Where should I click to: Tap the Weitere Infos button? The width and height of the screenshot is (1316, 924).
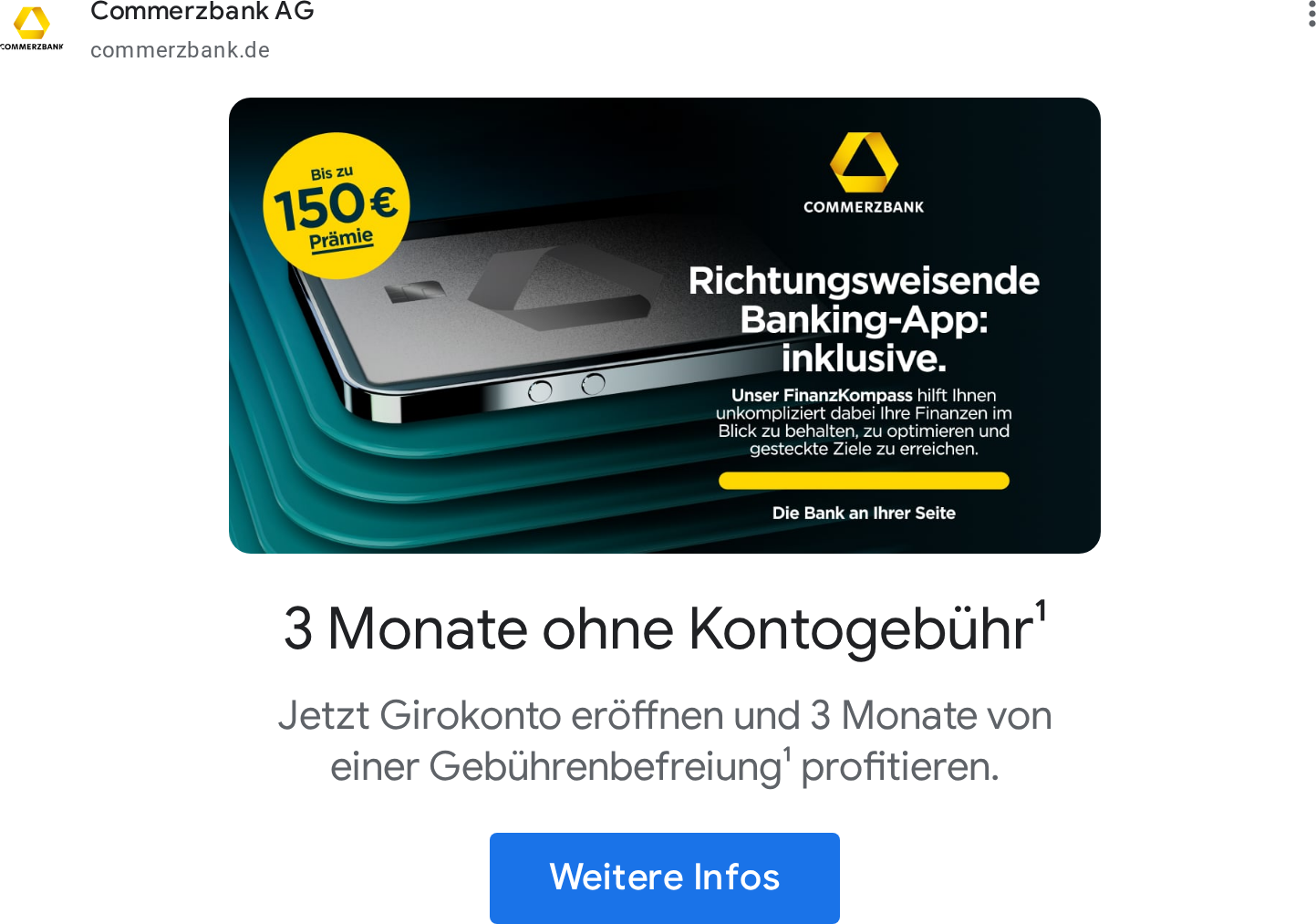pos(664,877)
